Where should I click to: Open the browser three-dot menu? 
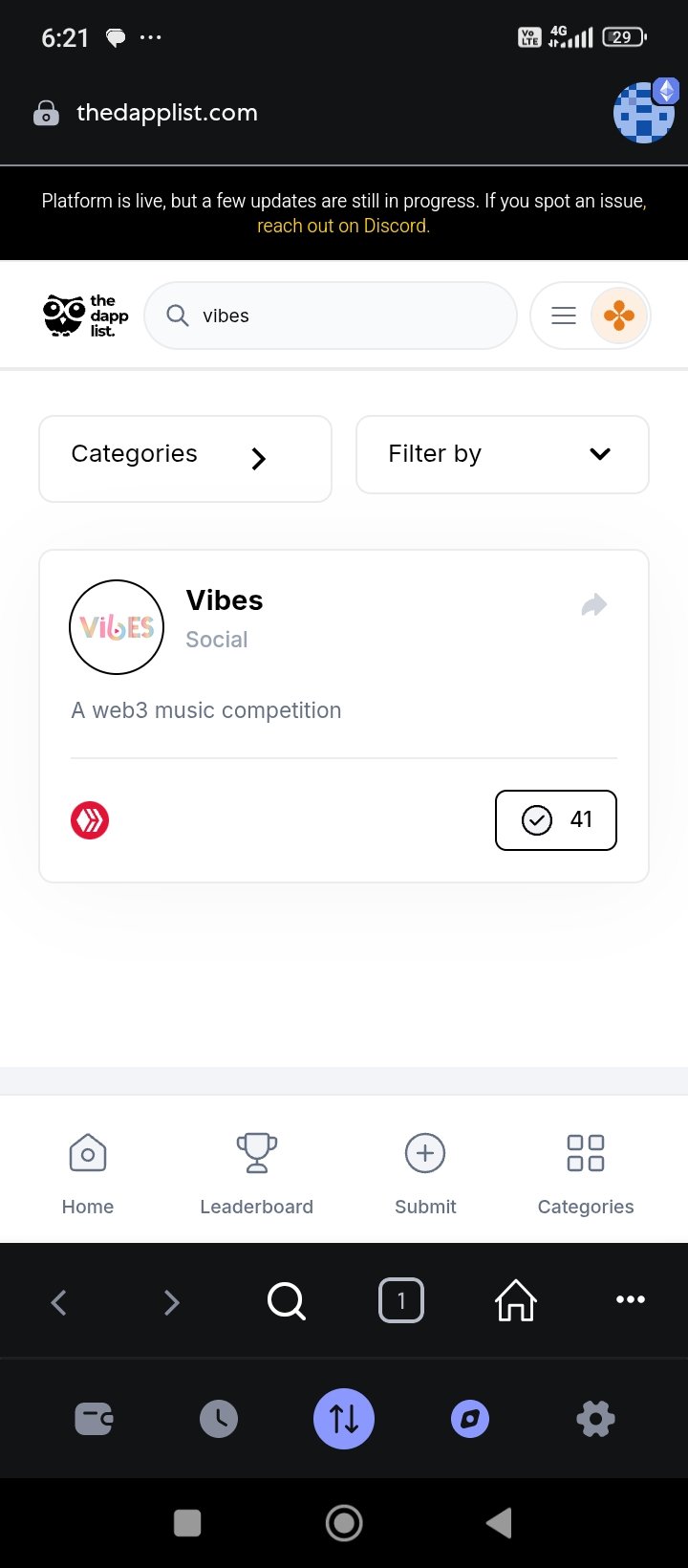click(631, 1299)
